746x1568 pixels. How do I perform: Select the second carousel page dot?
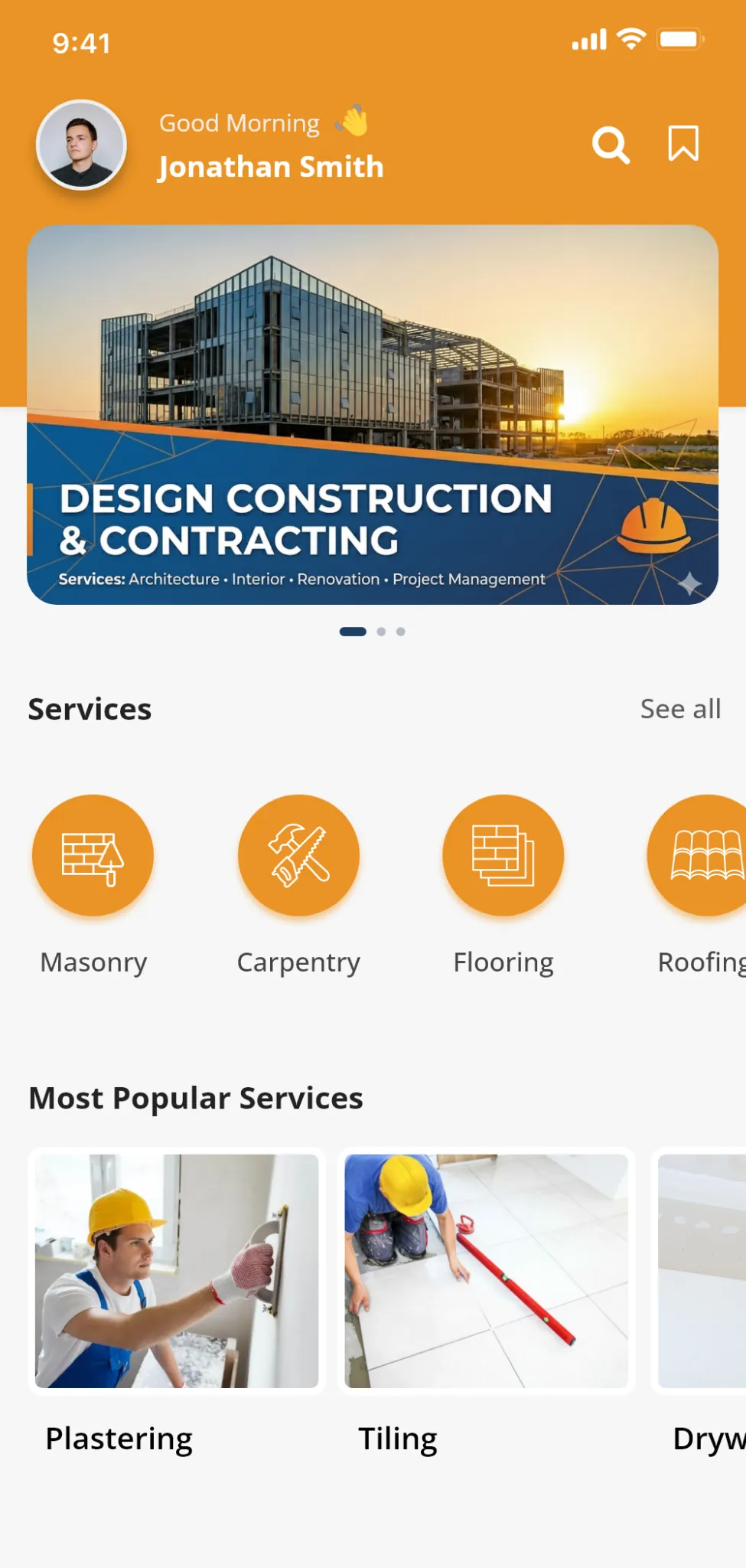(x=381, y=631)
